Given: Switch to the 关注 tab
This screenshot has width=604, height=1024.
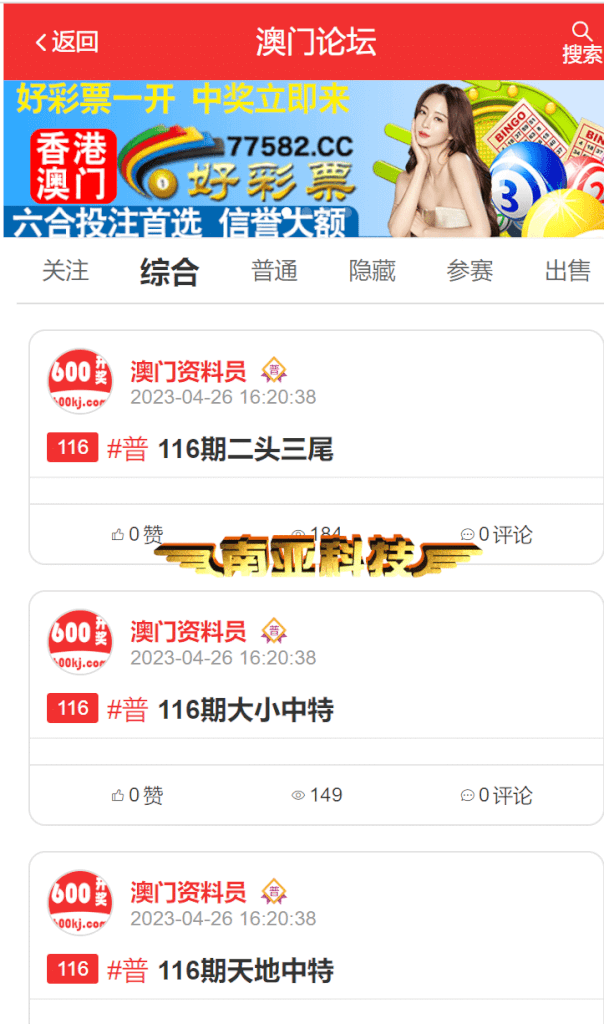Looking at the screenshot, I should 65,270.
